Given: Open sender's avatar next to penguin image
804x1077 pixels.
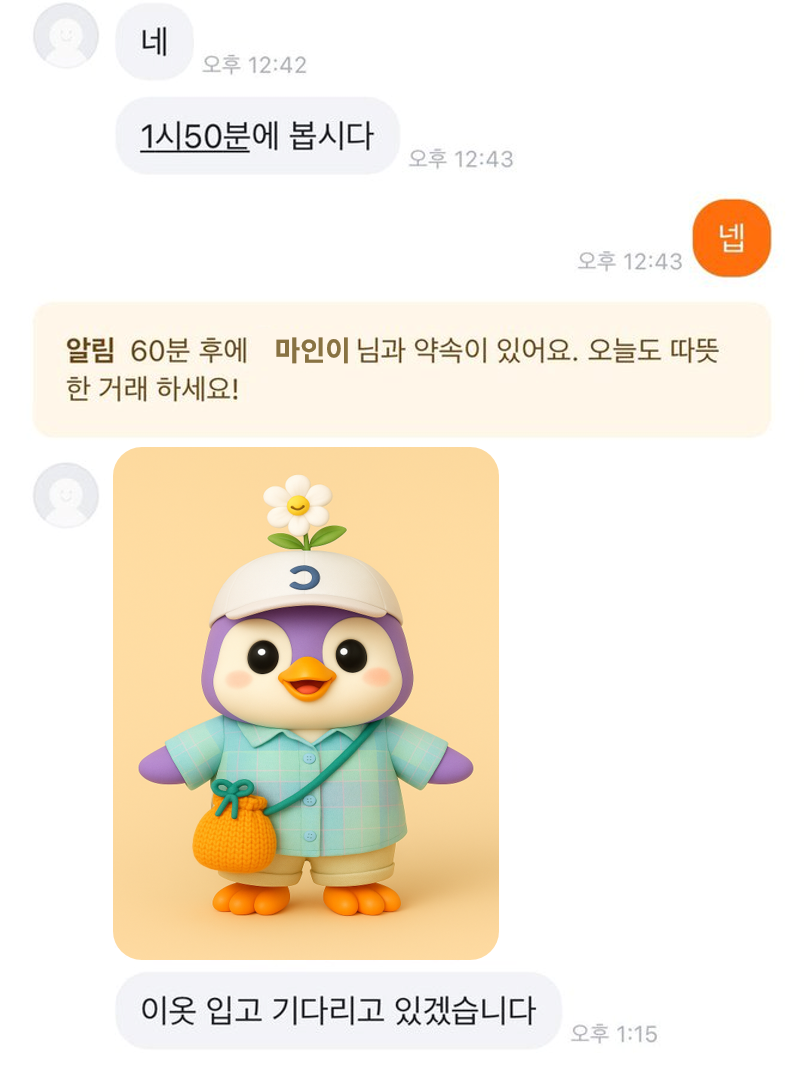Looking at the screenshot, I should point(66,495).
